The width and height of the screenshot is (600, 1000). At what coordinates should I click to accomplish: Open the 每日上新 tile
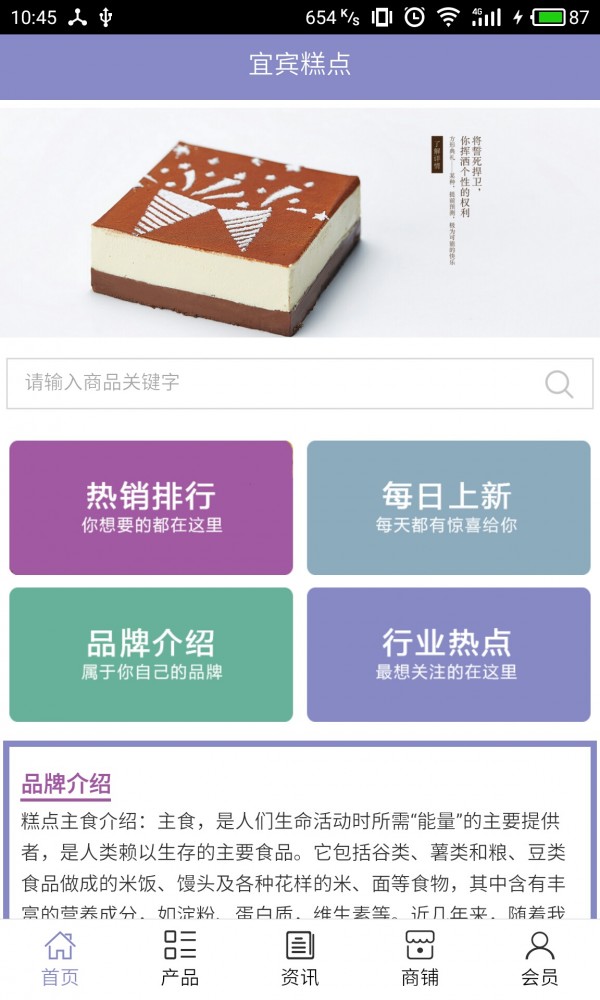coord(448,508)
